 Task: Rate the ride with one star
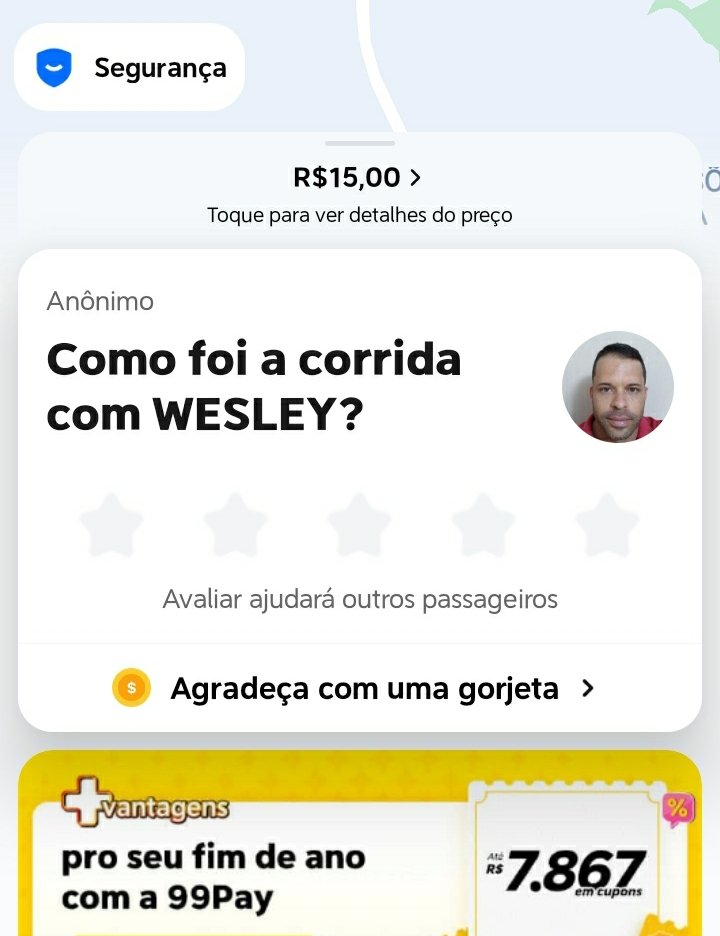click(111, 525)
